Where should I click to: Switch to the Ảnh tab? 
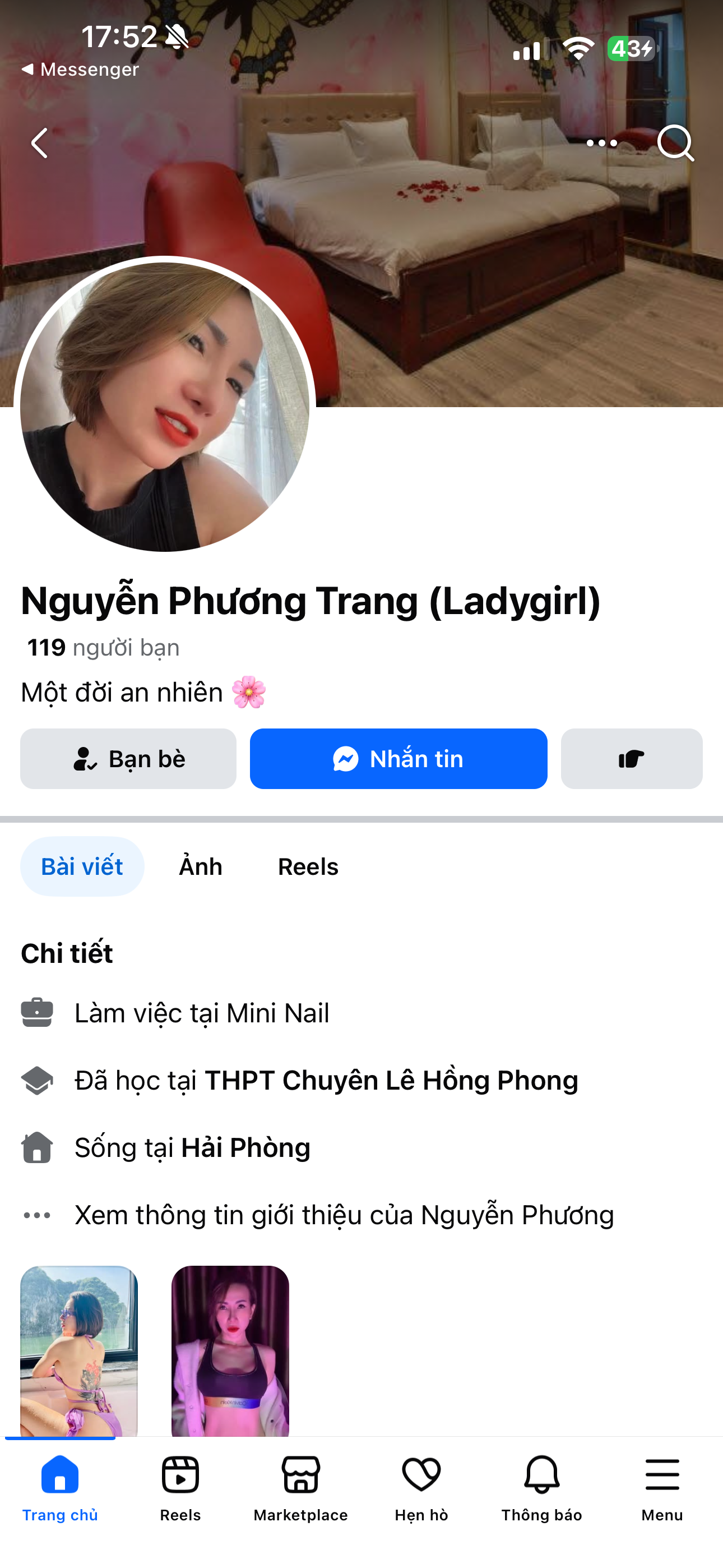click(x=201, y=867)
